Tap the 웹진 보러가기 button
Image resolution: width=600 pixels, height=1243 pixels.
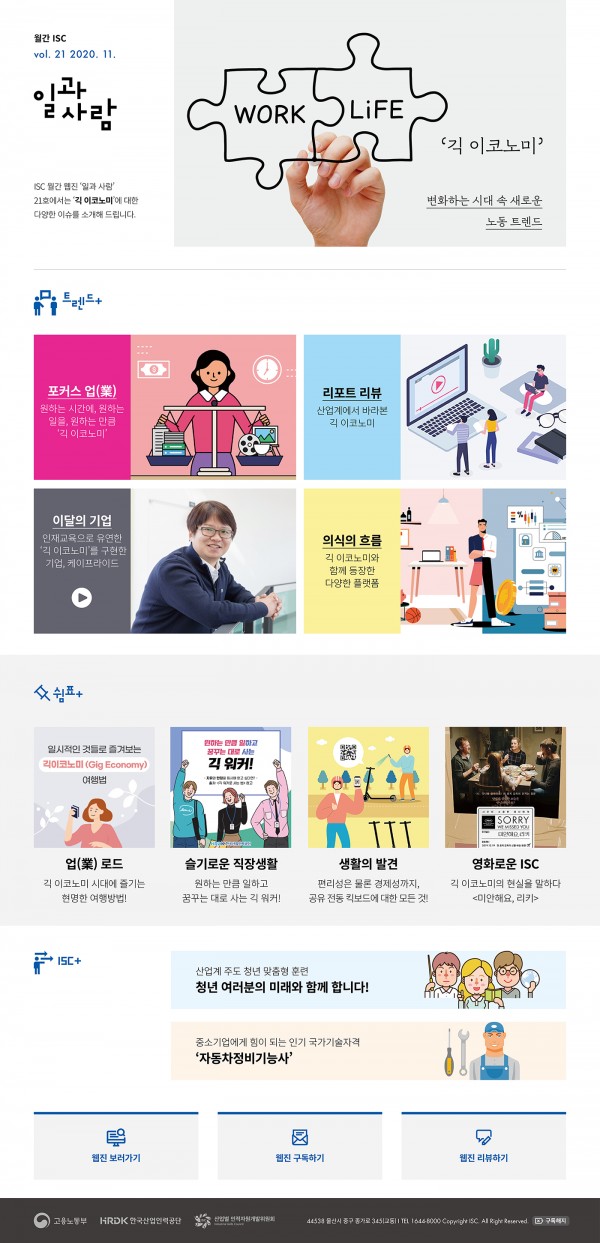116,1146
